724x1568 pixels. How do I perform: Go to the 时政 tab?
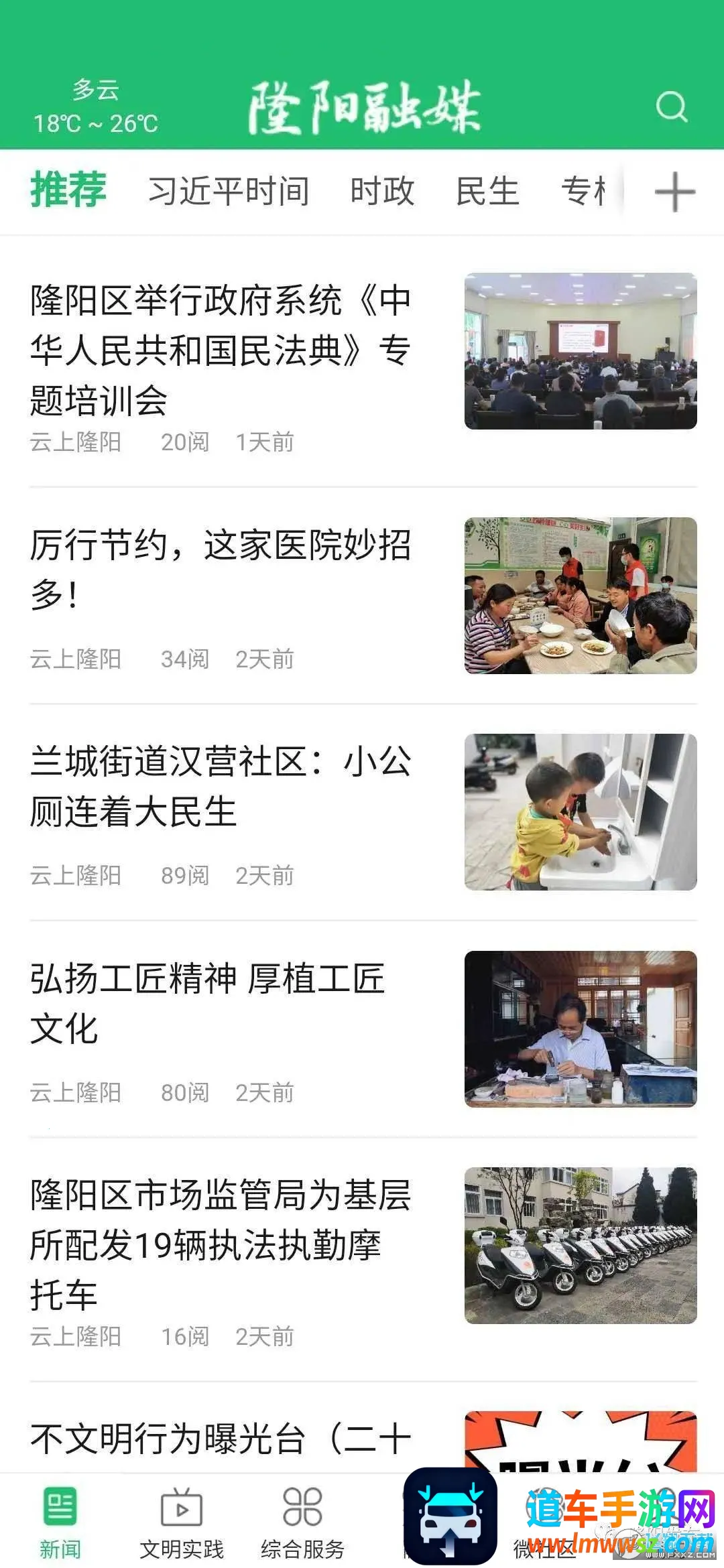pos(382,192)
